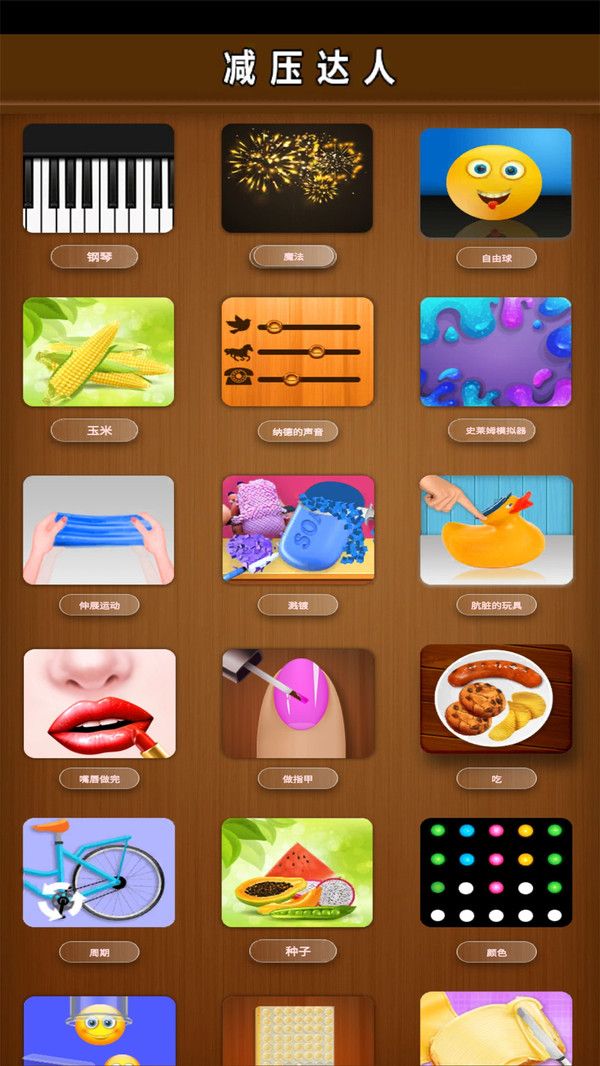Open the 吃 food plate game
This screenshot has width=600, height=1066.
(x=495, y=699)
